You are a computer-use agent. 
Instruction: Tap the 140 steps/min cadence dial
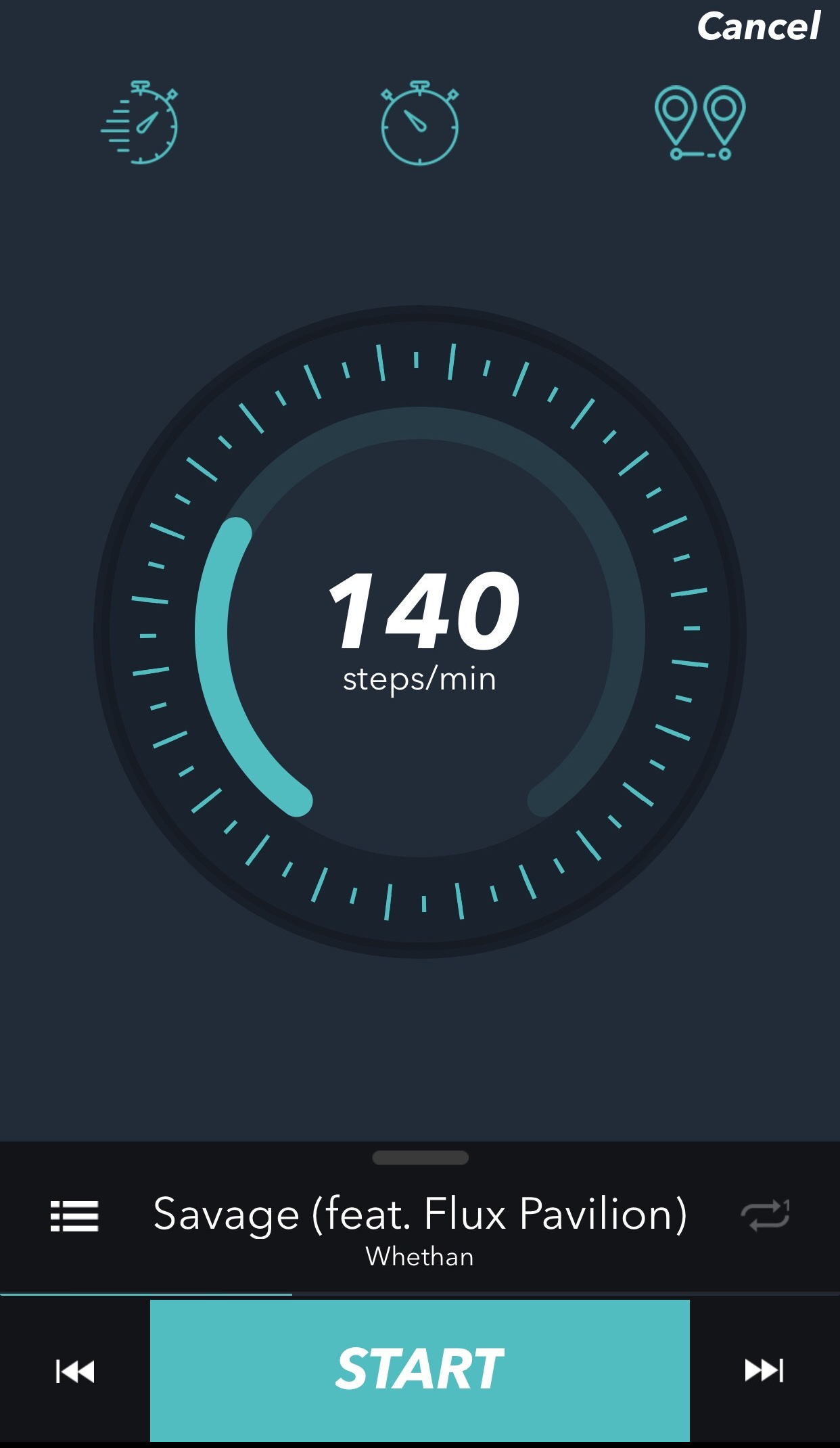[419, 631]
